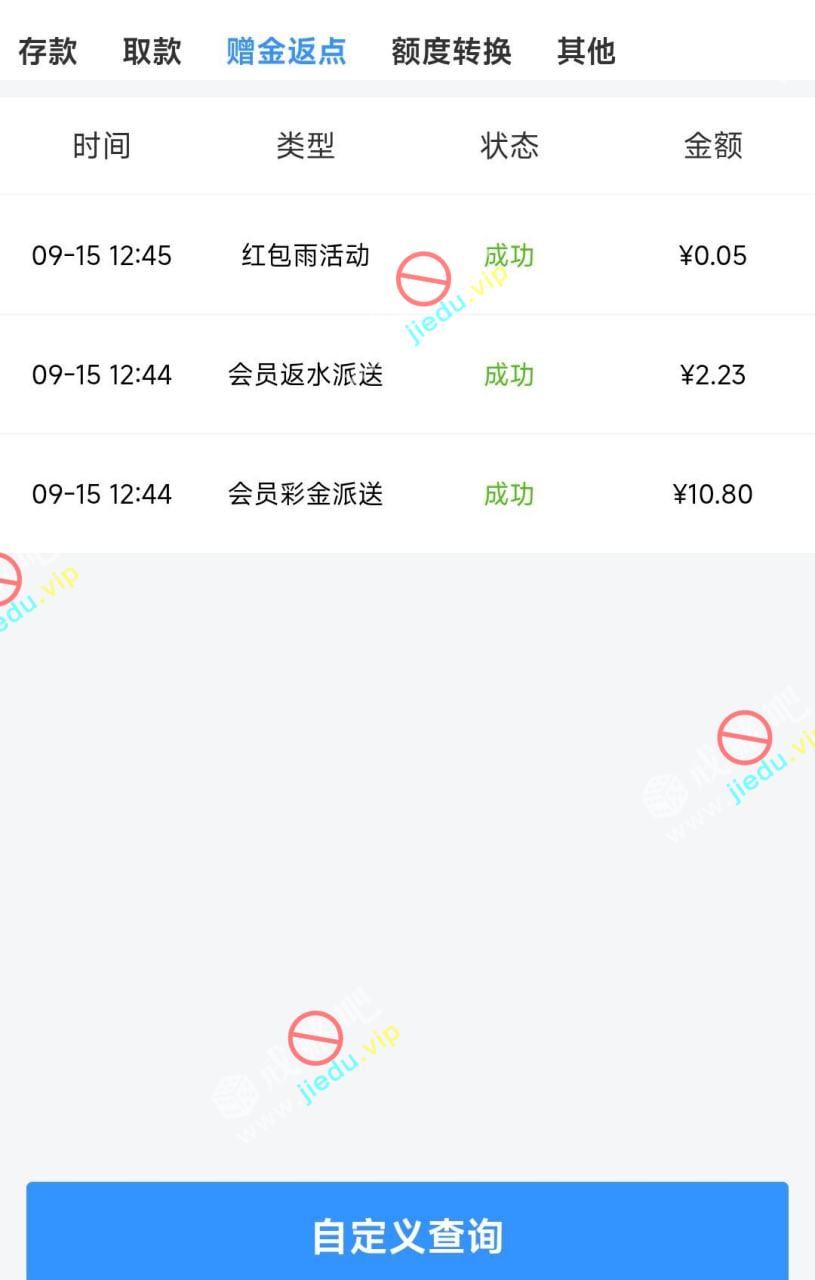Tap the 自定义查询 button
815x1280 pixels.
click(x=407, y=1235)
